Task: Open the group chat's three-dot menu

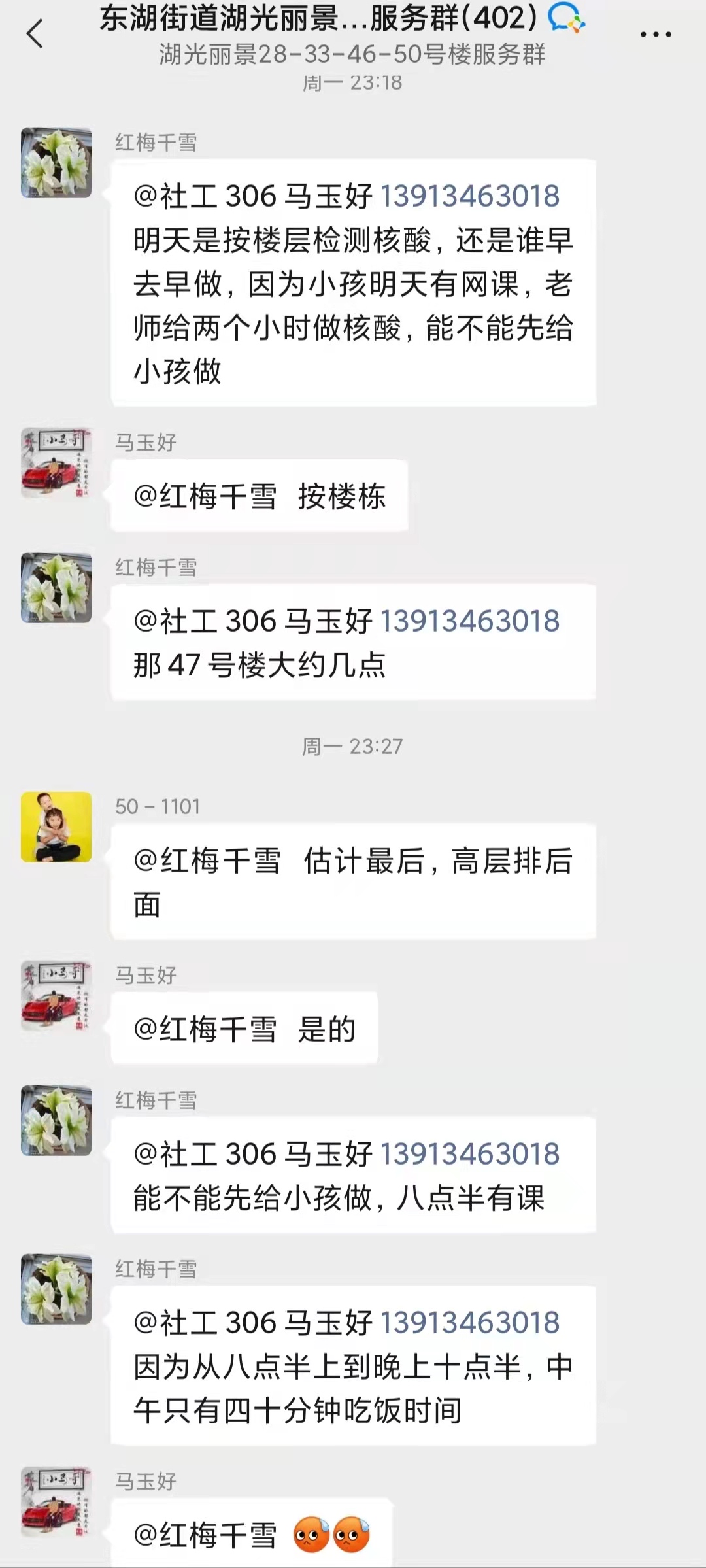Action: tap(655, 35)
